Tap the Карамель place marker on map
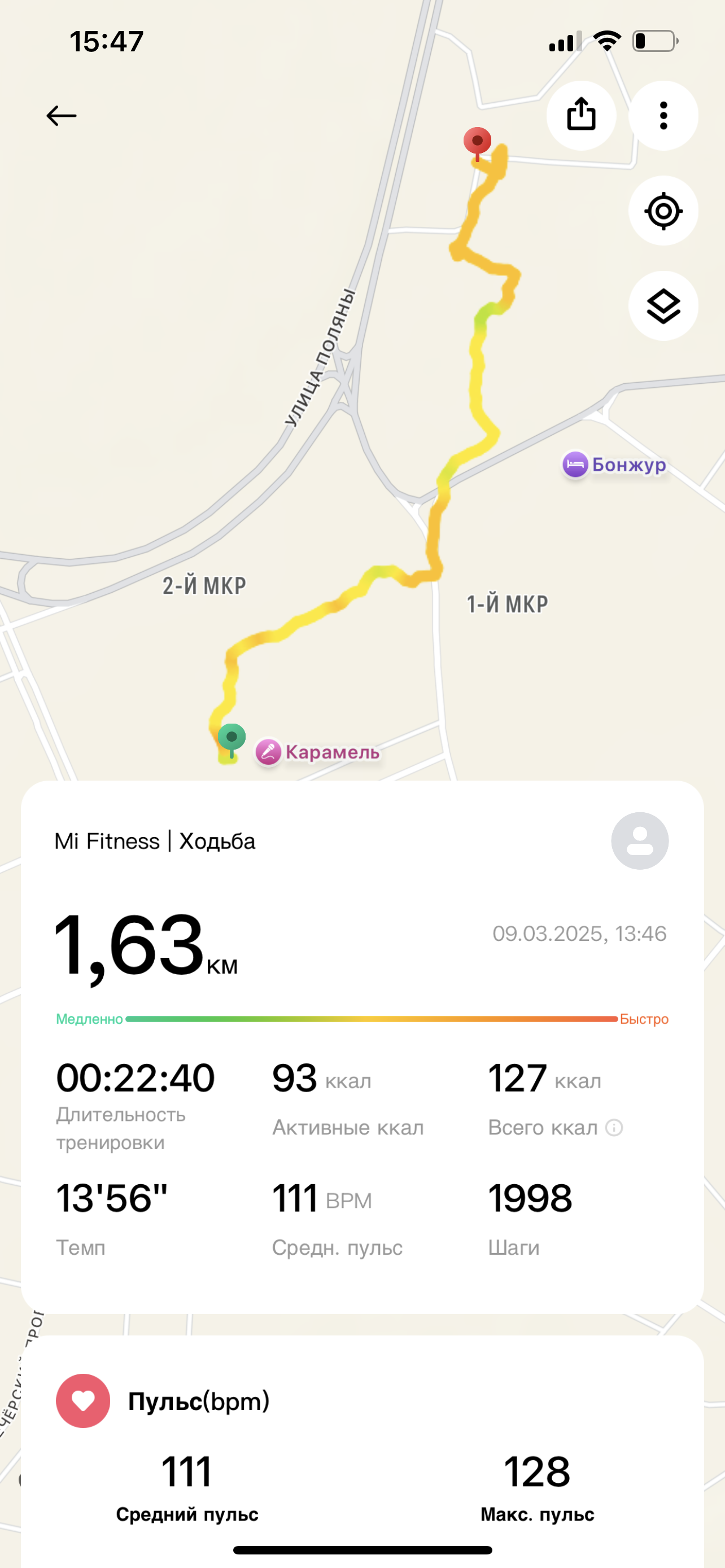Screen dimensions: 725x1568 point(268,752)
